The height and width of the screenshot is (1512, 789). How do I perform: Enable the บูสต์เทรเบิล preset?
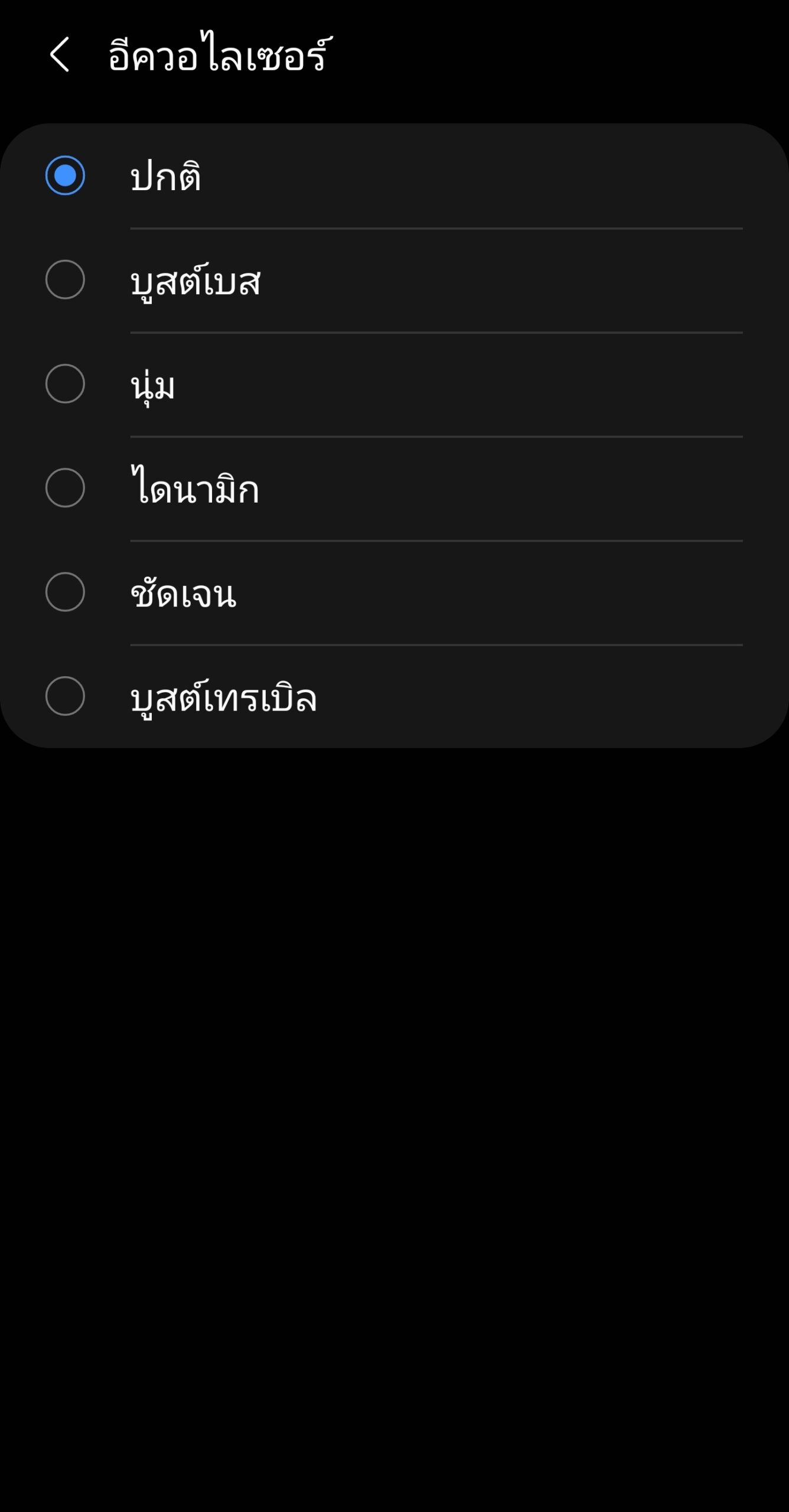pyautogui.click(x=65, y=696)
